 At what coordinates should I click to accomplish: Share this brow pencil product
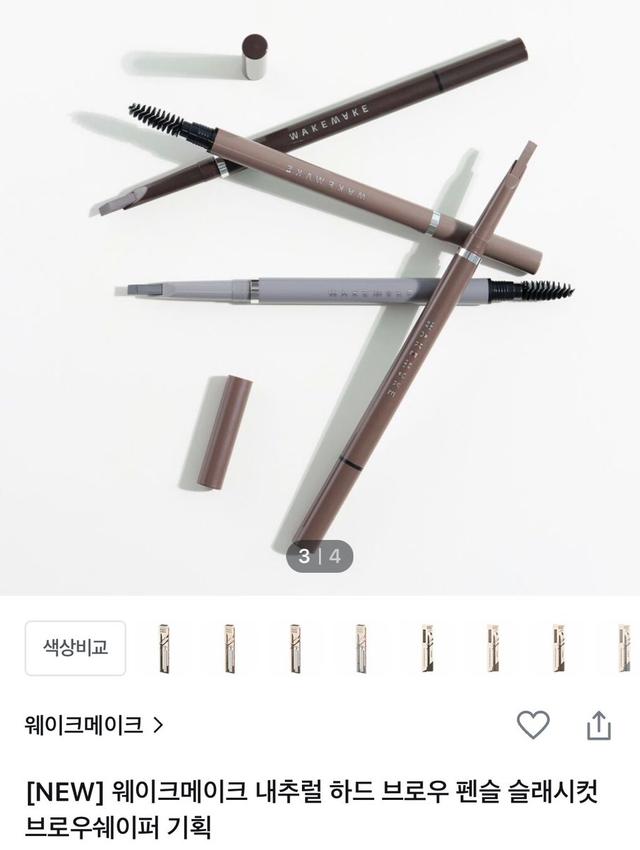(598, 725)
